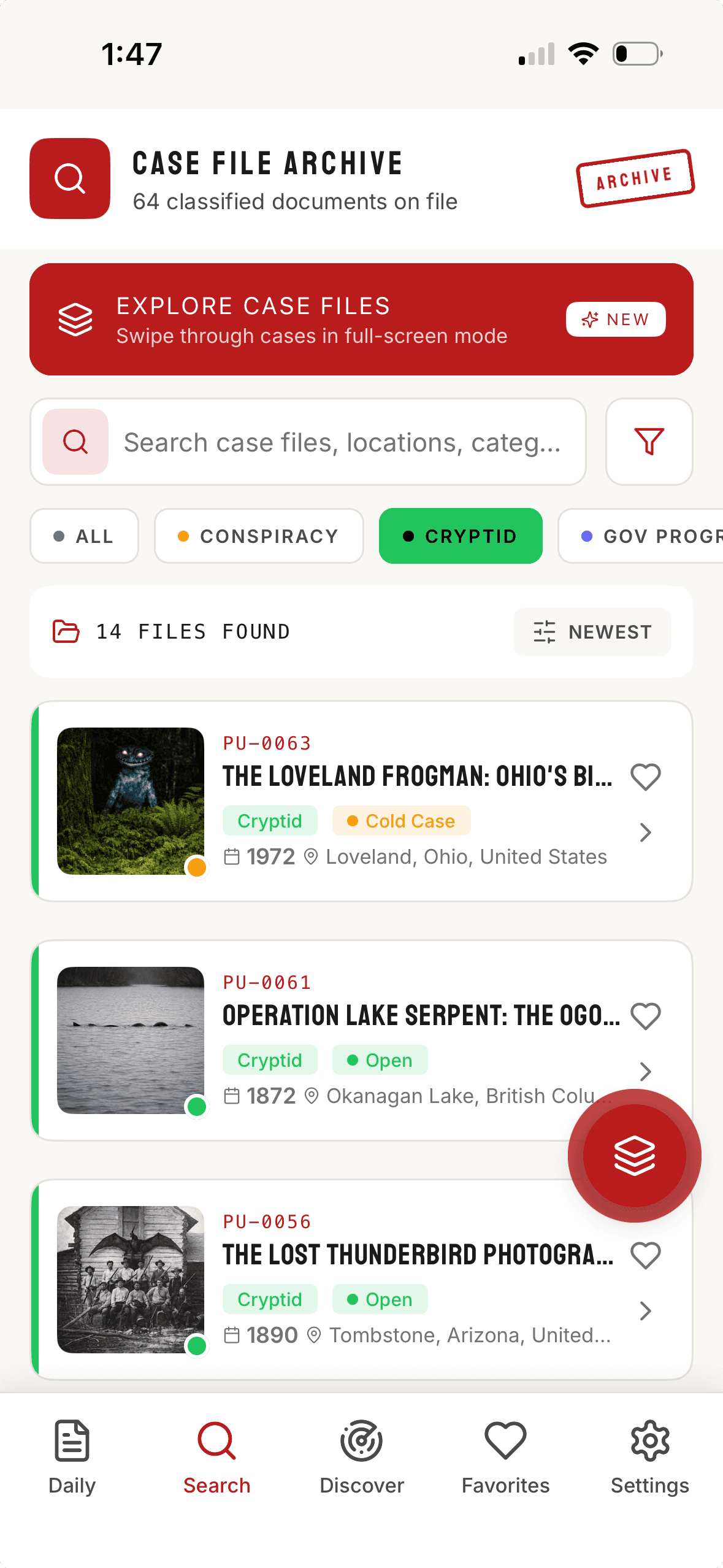This screenshot has width=723, height=1568.
Task: Favorite the Loveland Frogman case
Action: pyautogui.click(x=645, y=777)
